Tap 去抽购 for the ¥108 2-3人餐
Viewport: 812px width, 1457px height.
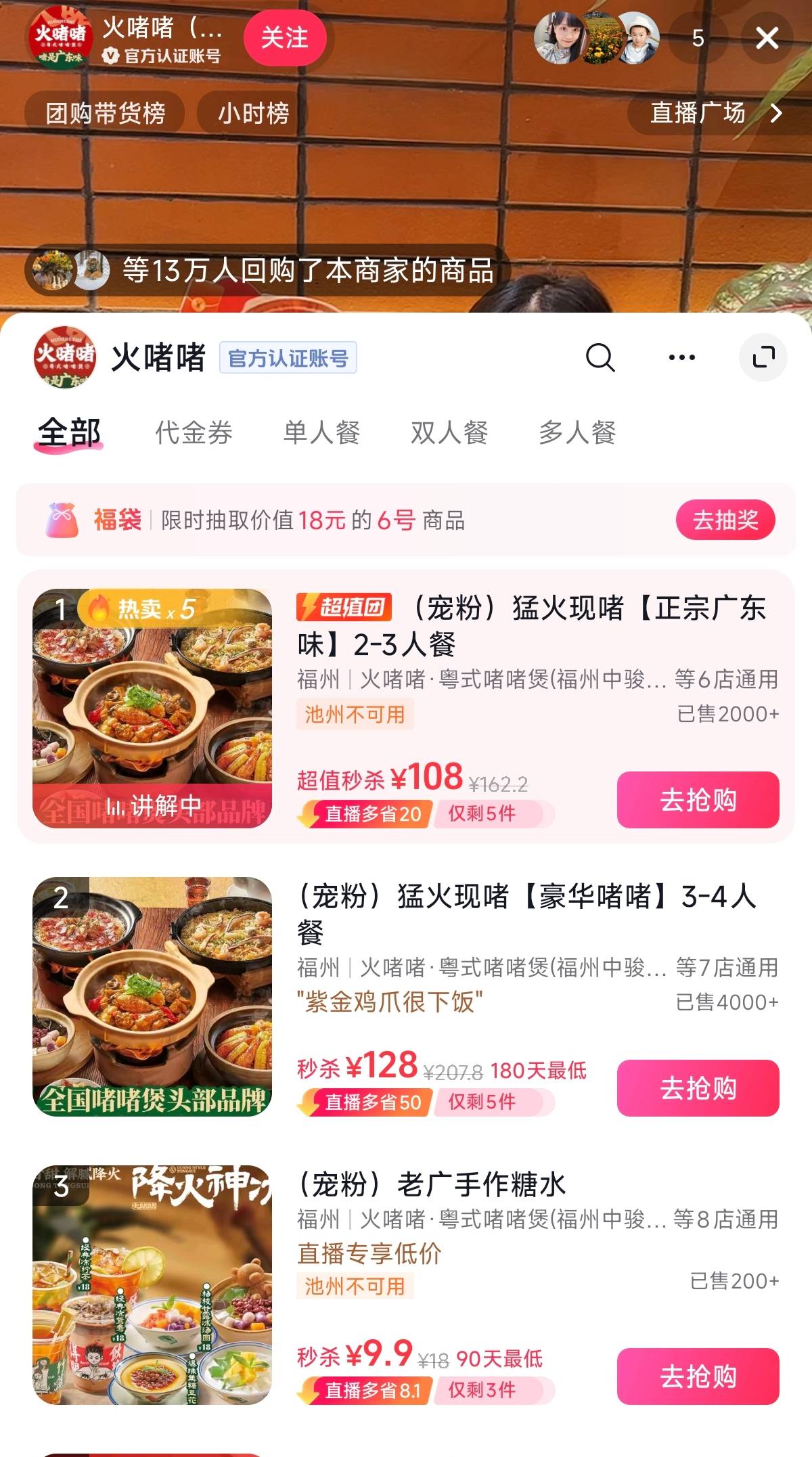698,800
